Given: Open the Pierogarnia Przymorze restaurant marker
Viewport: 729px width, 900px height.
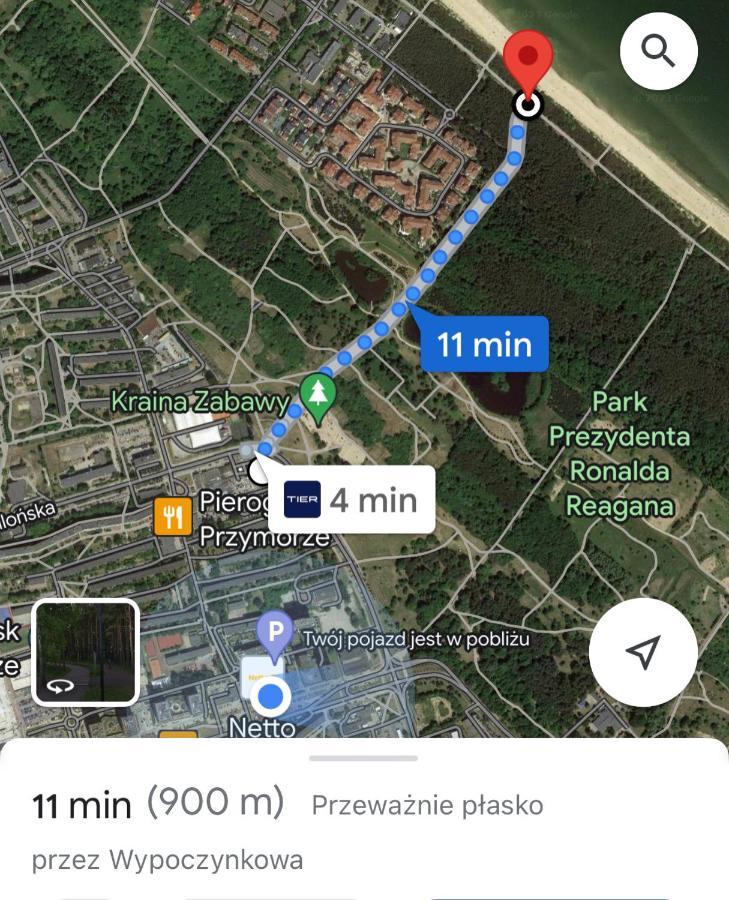Looking at the screenshot, I should click(x=174, y=516).
